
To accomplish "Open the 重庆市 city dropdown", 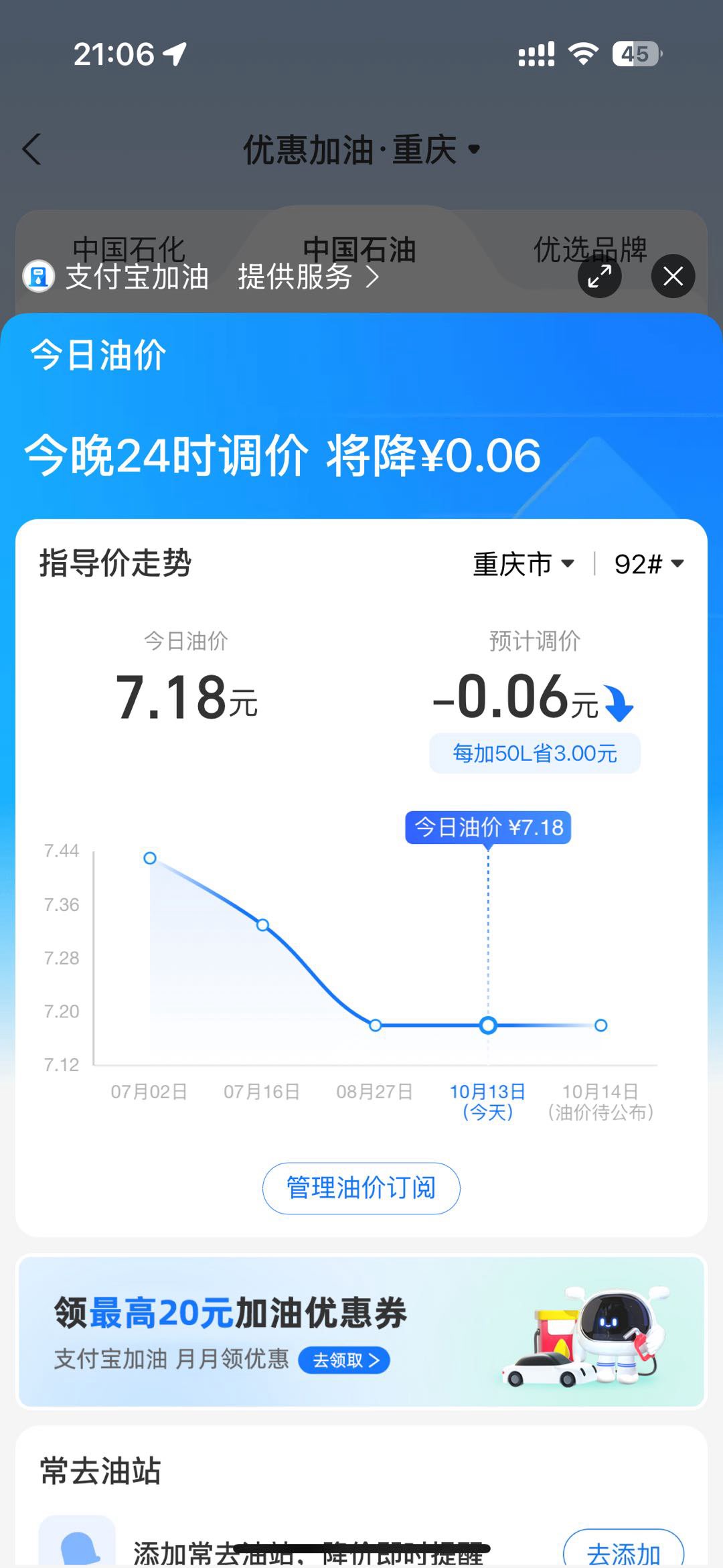I will pyautogui.click(x=524, y=564).
